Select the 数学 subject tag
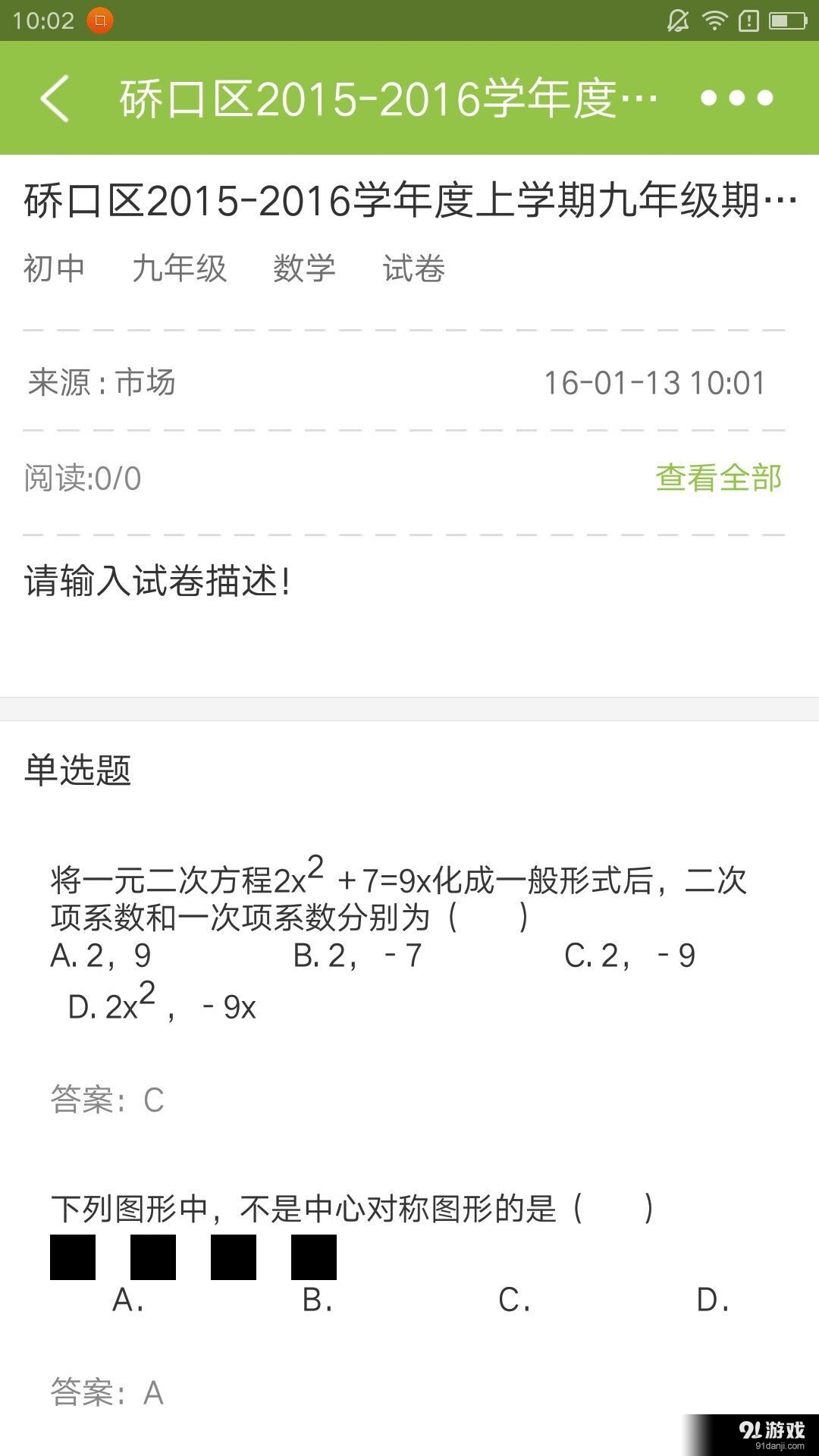The height and width of the screenshot is (1456, 819). point(303,269)
